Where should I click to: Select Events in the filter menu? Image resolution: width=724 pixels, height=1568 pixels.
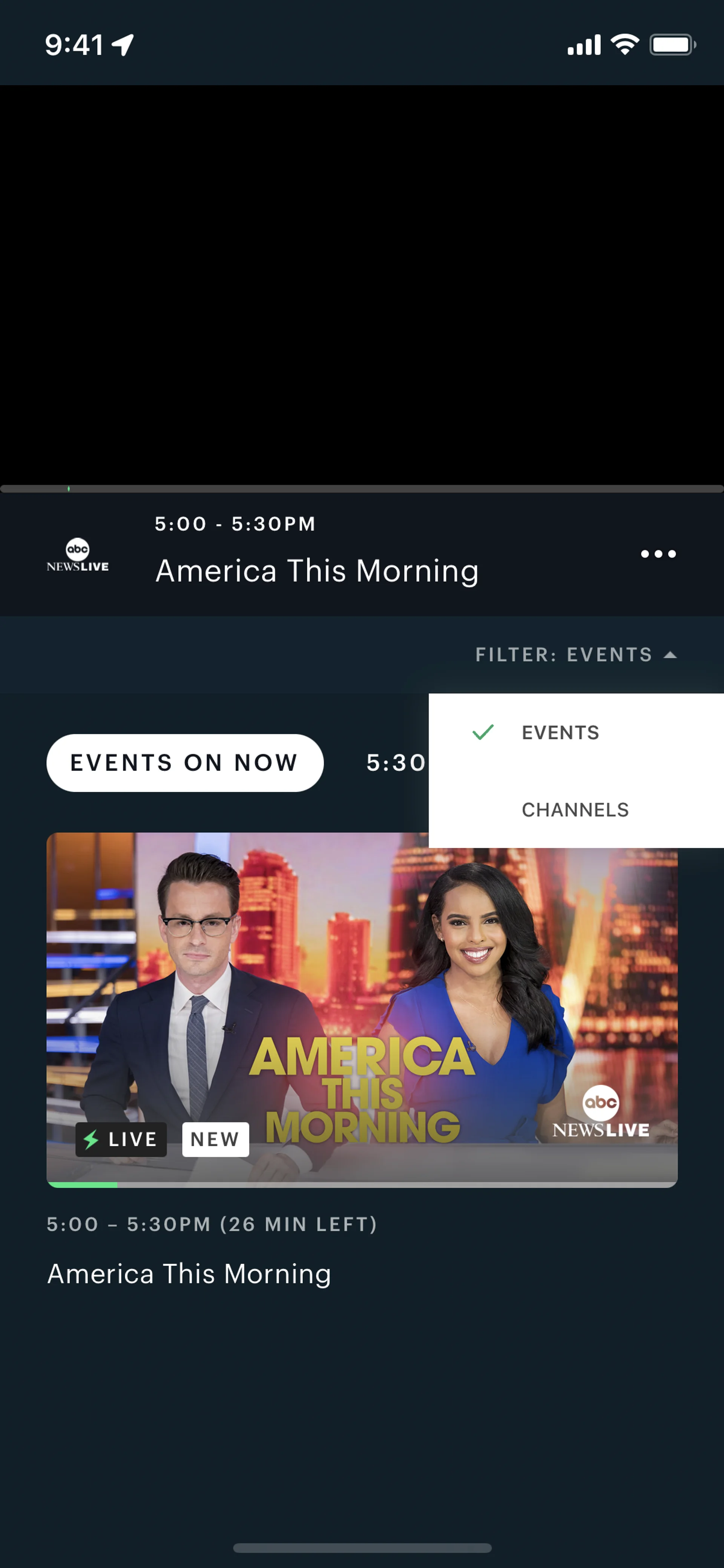[560, 732]
